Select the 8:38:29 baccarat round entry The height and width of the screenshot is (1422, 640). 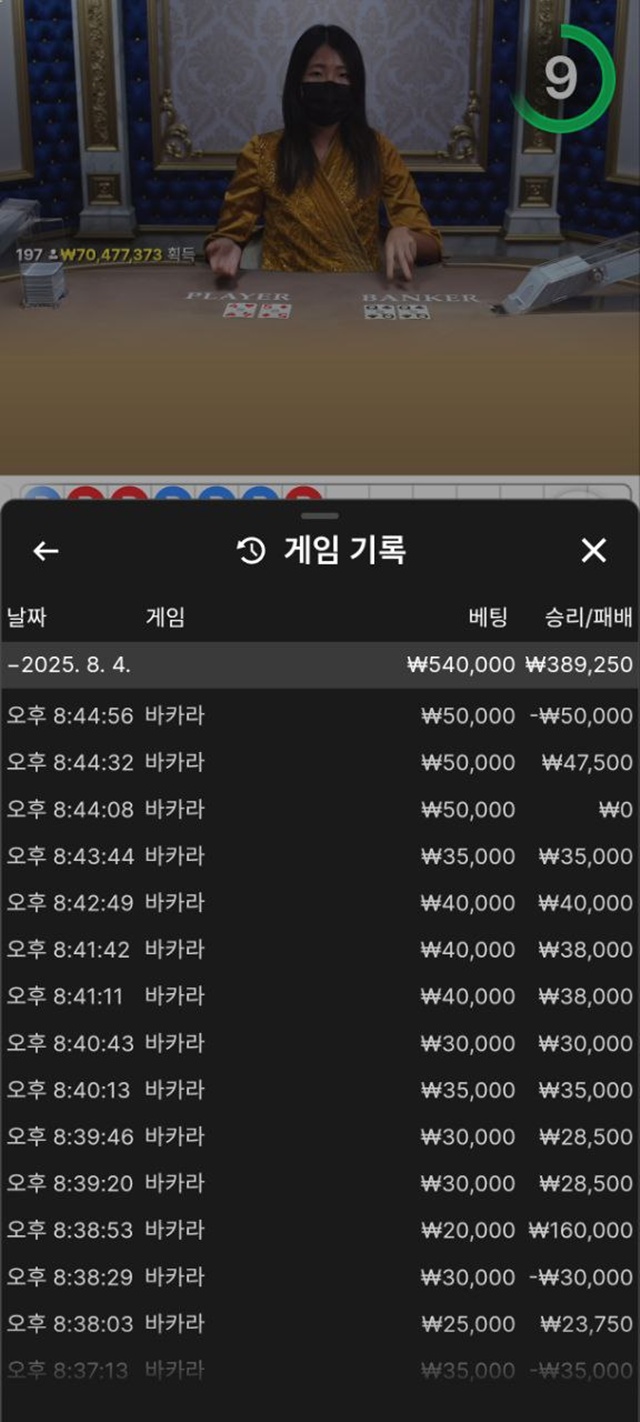click(x=318, y=1277)
